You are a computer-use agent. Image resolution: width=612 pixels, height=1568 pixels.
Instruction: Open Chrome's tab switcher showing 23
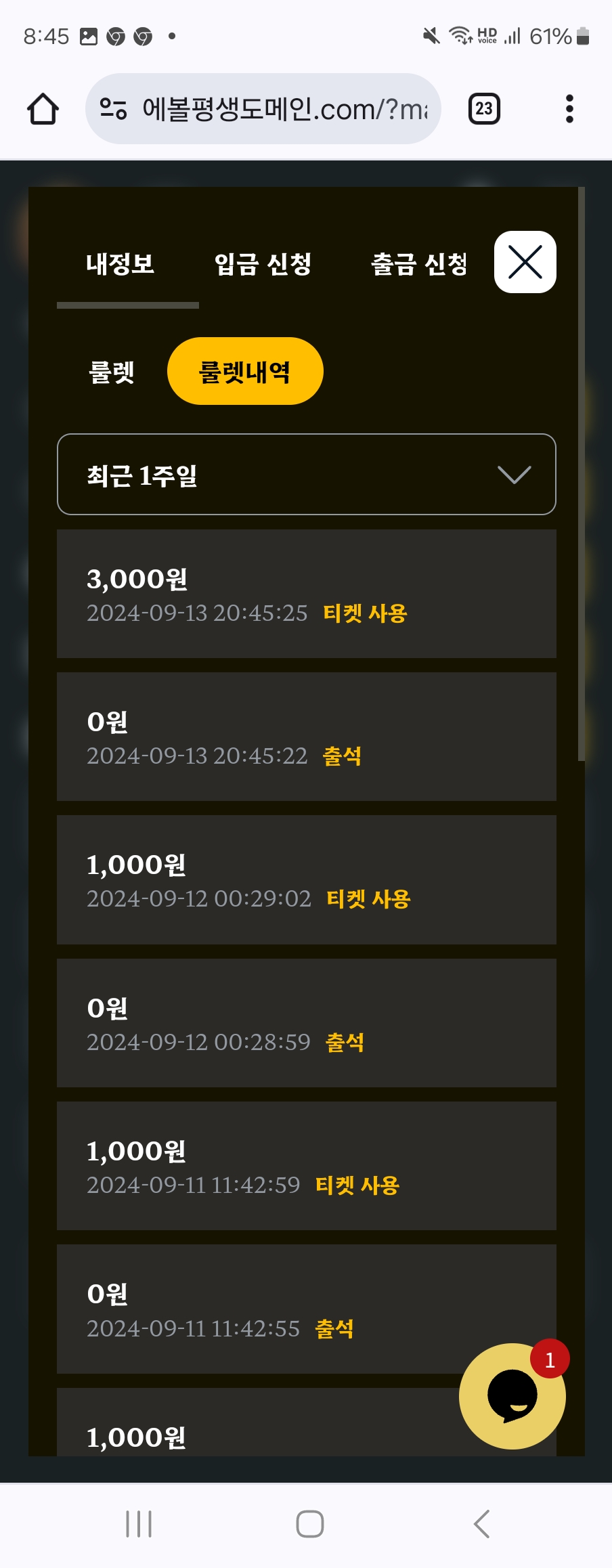484,109
